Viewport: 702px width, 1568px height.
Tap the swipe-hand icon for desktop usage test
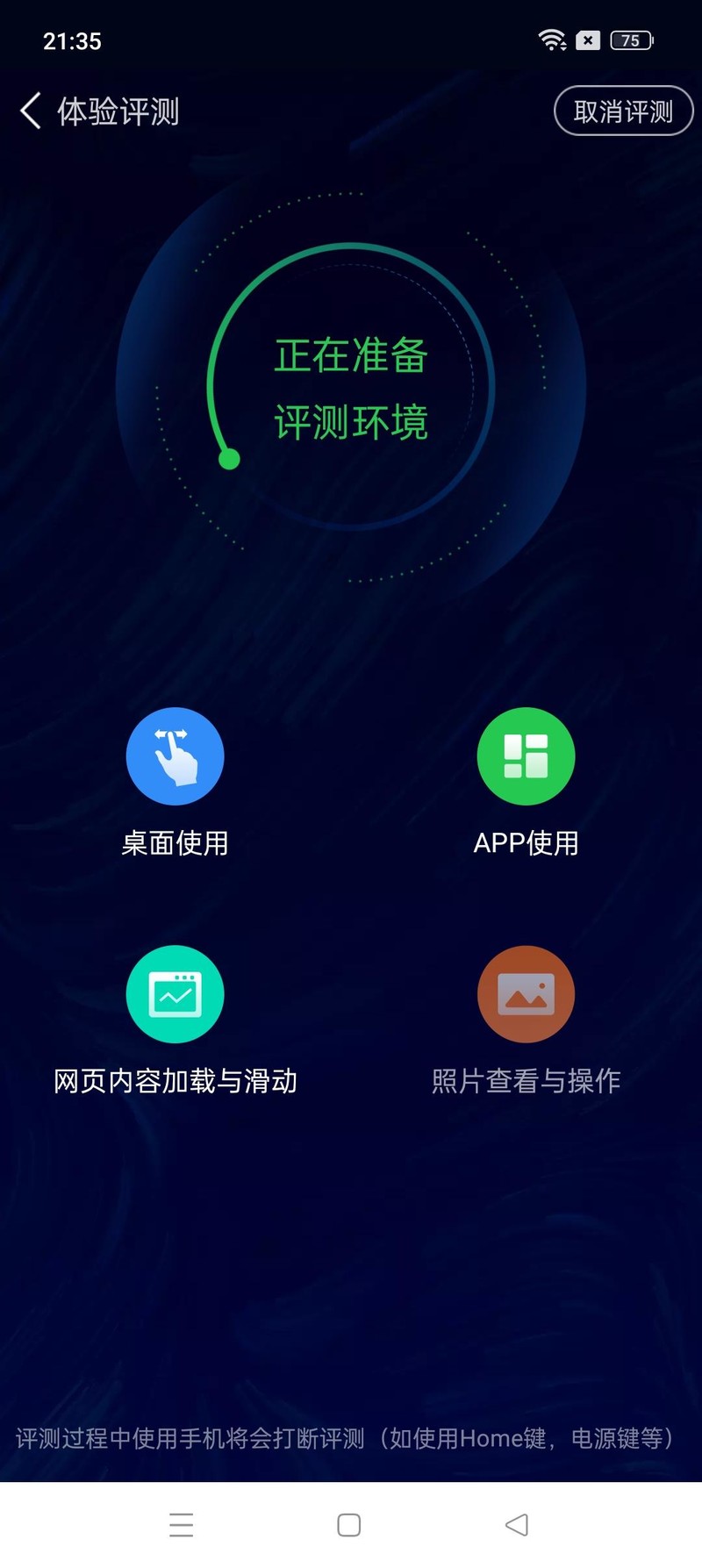coord(175,755)
